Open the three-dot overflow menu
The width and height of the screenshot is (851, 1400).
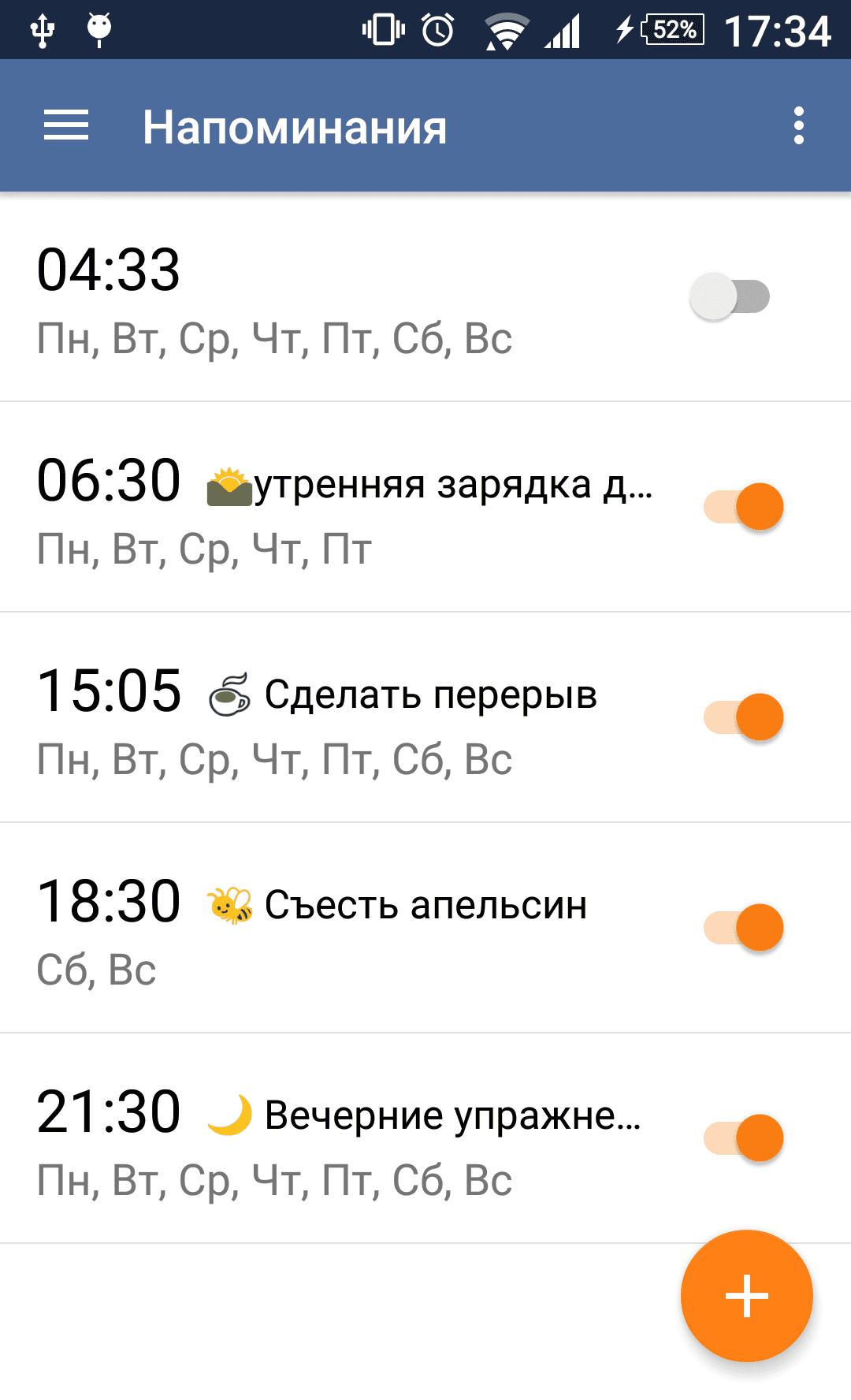[x=798, y=126]
